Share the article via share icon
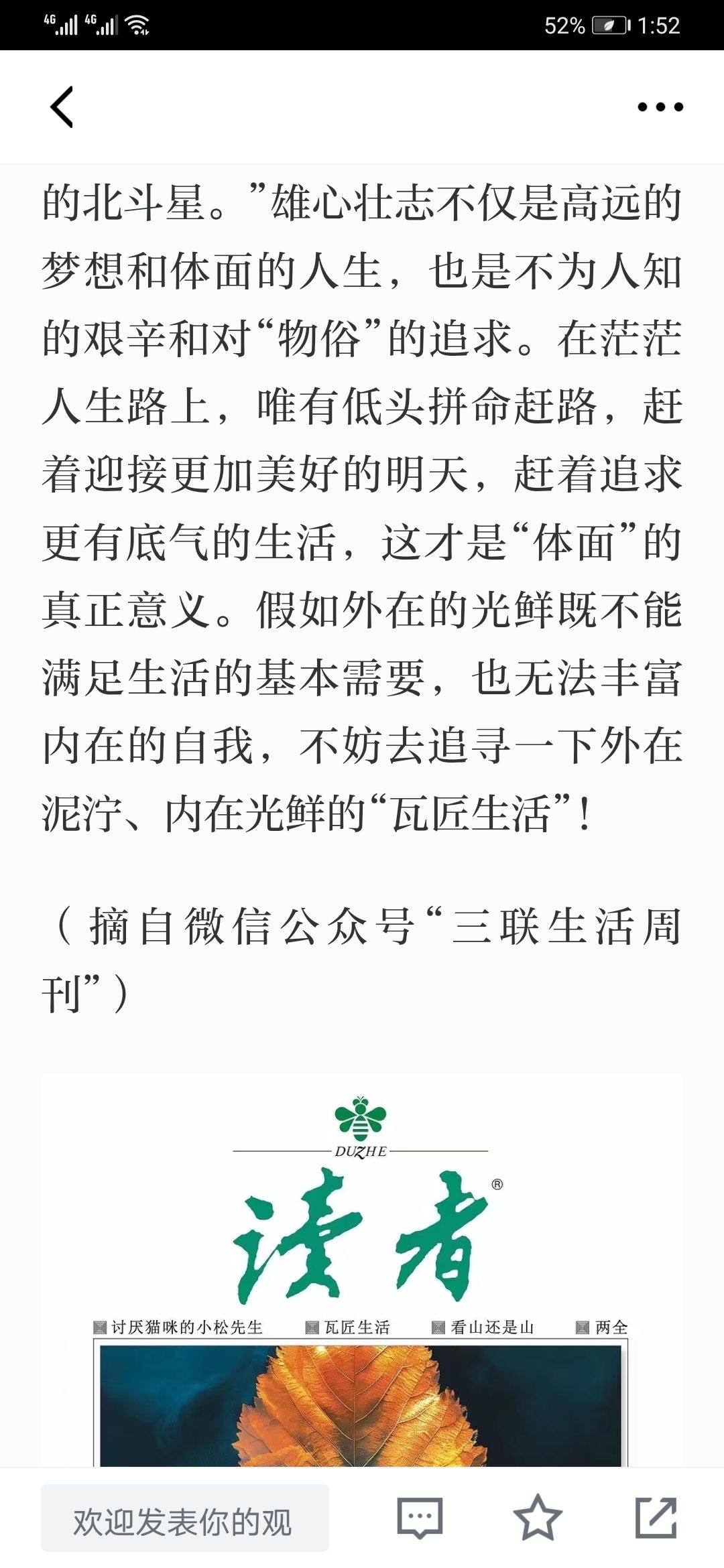 pos(656,1518)
